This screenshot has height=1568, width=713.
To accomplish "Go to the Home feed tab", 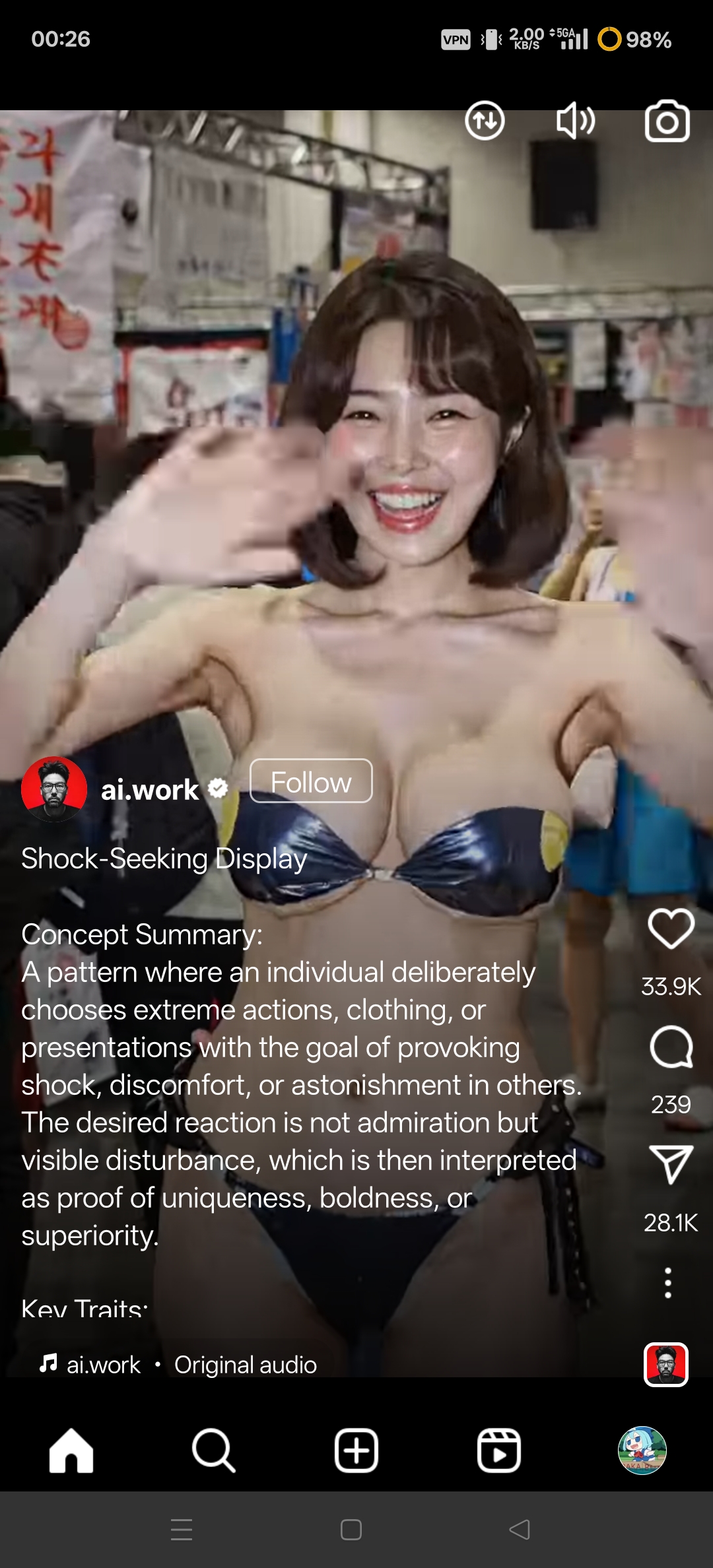I will point(71,1451).
